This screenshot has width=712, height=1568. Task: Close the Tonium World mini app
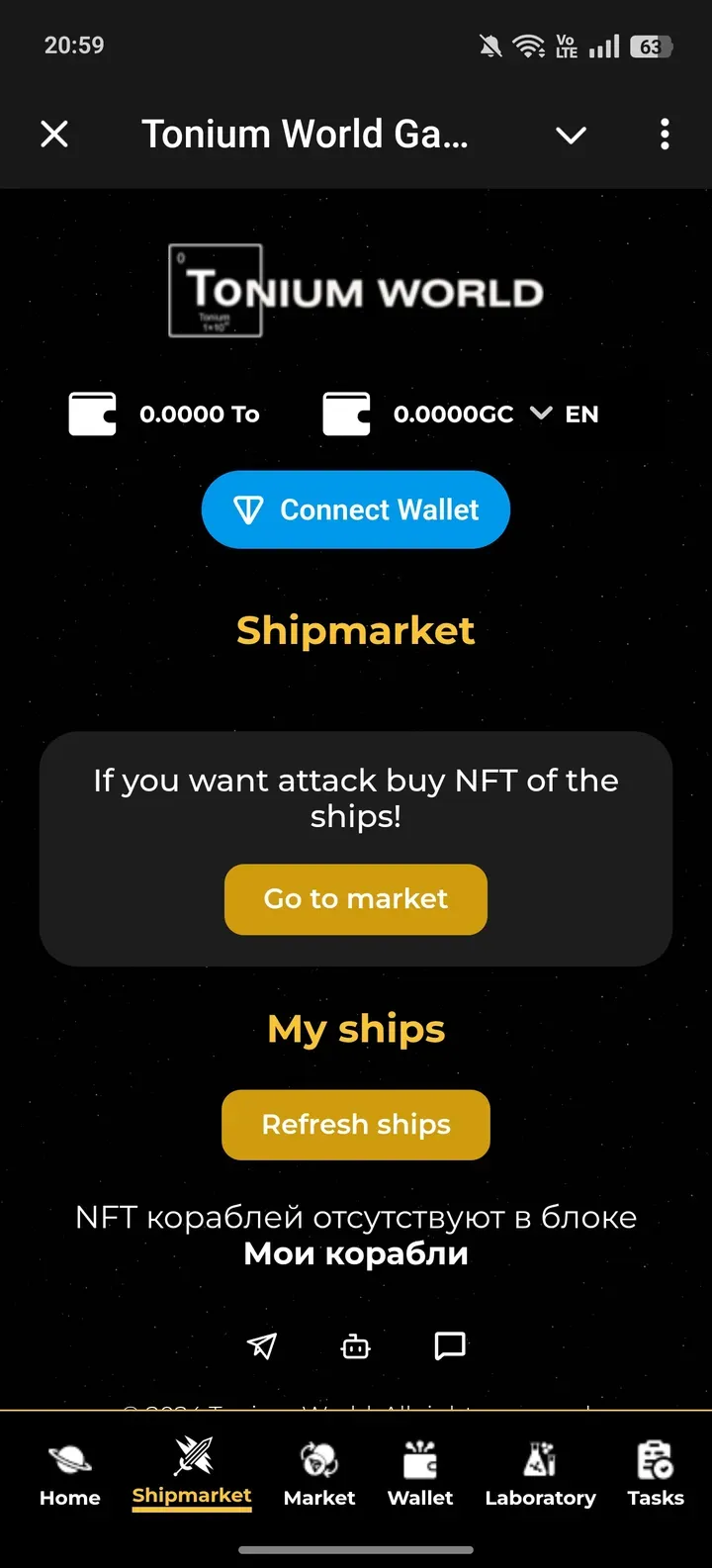(54, 134)
